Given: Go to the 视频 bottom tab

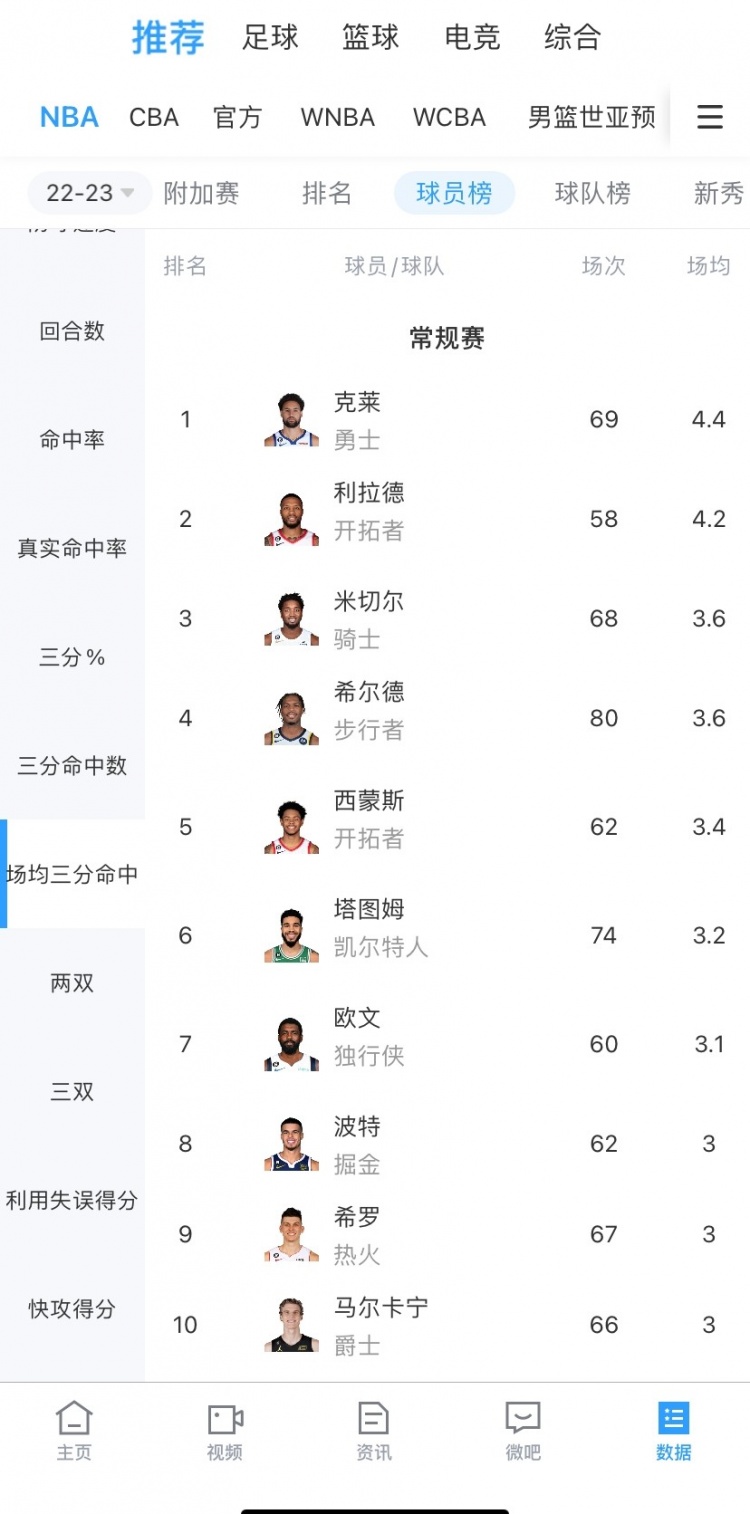Looking at the screenshot, I should tap(225, 1431).
